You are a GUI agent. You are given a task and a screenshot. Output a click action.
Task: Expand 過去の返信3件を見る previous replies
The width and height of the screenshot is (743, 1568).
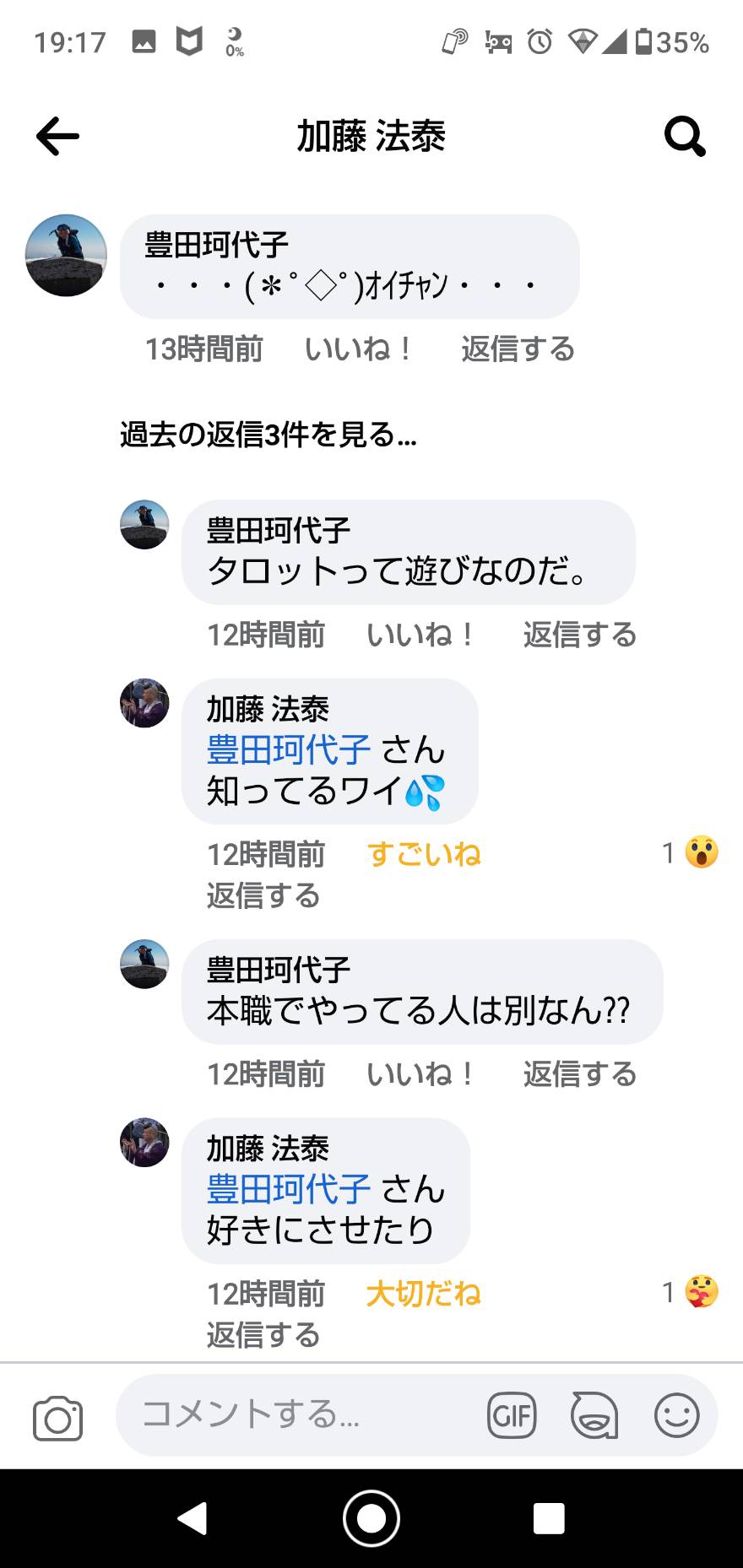(x=268, y=435)
